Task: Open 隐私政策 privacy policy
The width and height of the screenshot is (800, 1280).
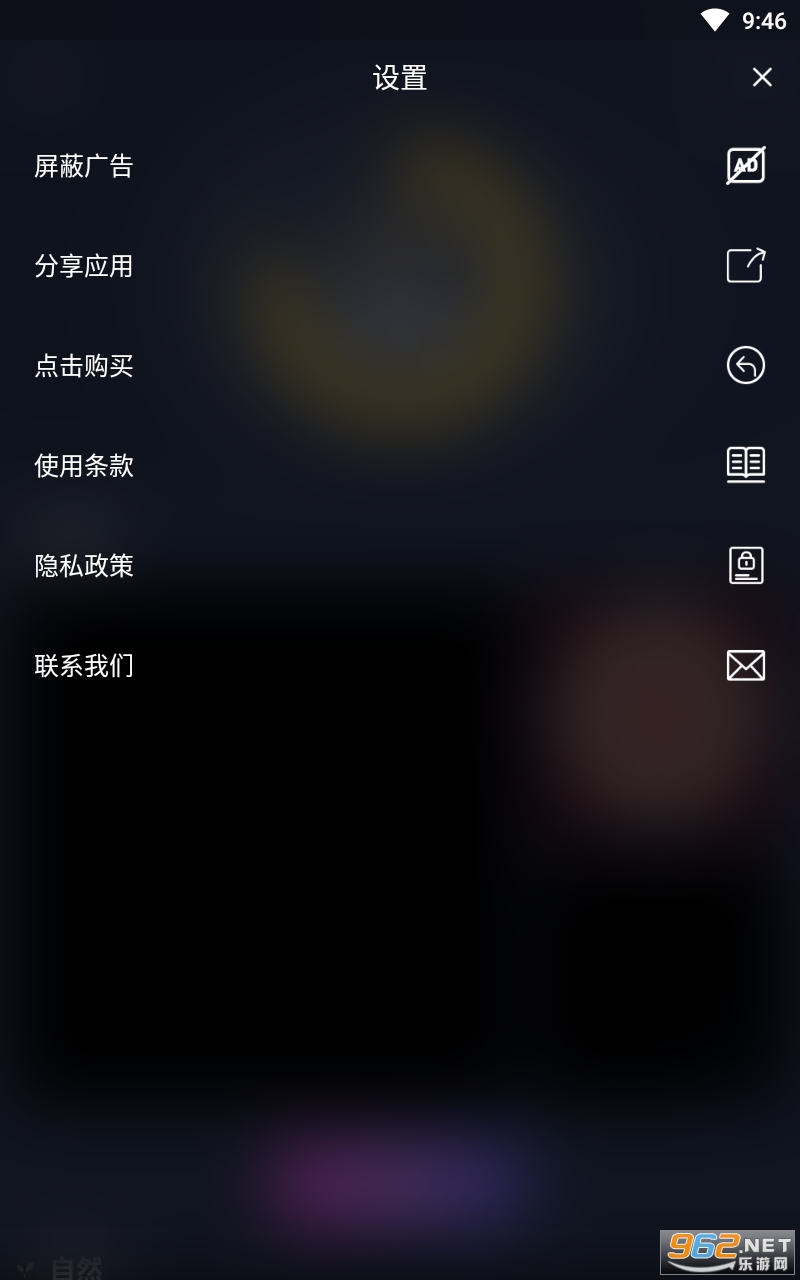Action: point(84,566)
